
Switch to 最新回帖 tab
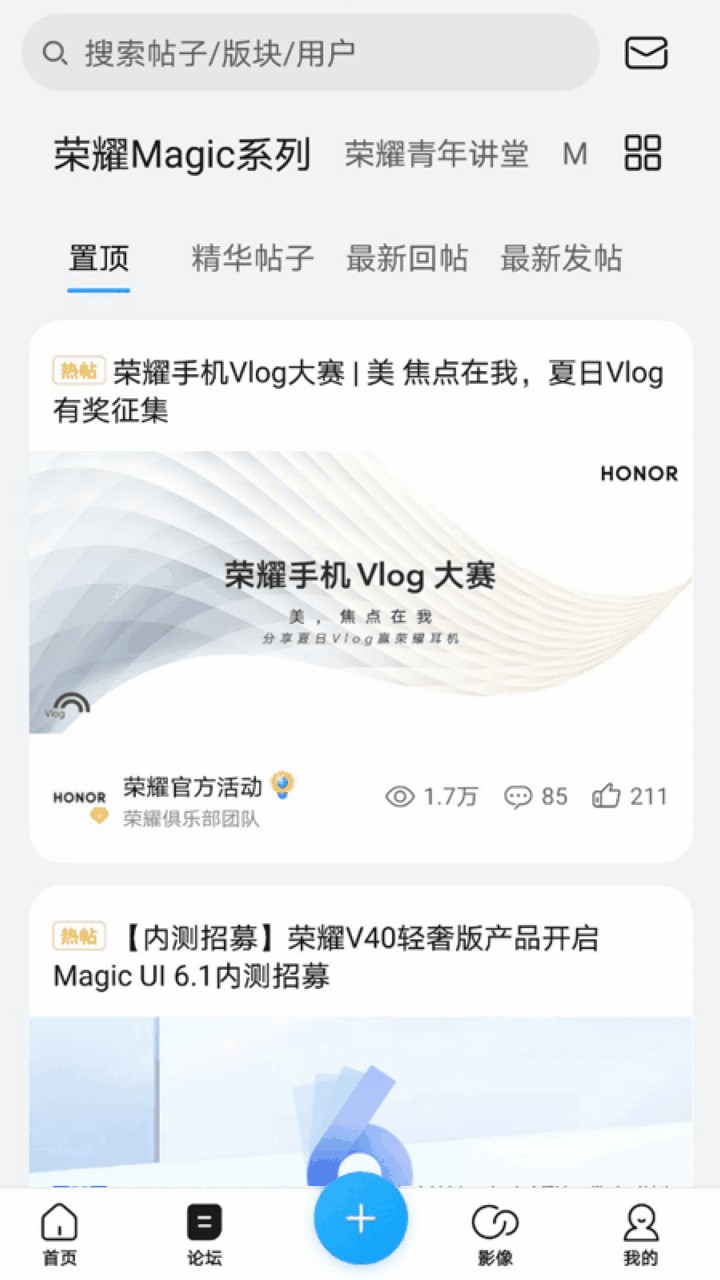406,258
